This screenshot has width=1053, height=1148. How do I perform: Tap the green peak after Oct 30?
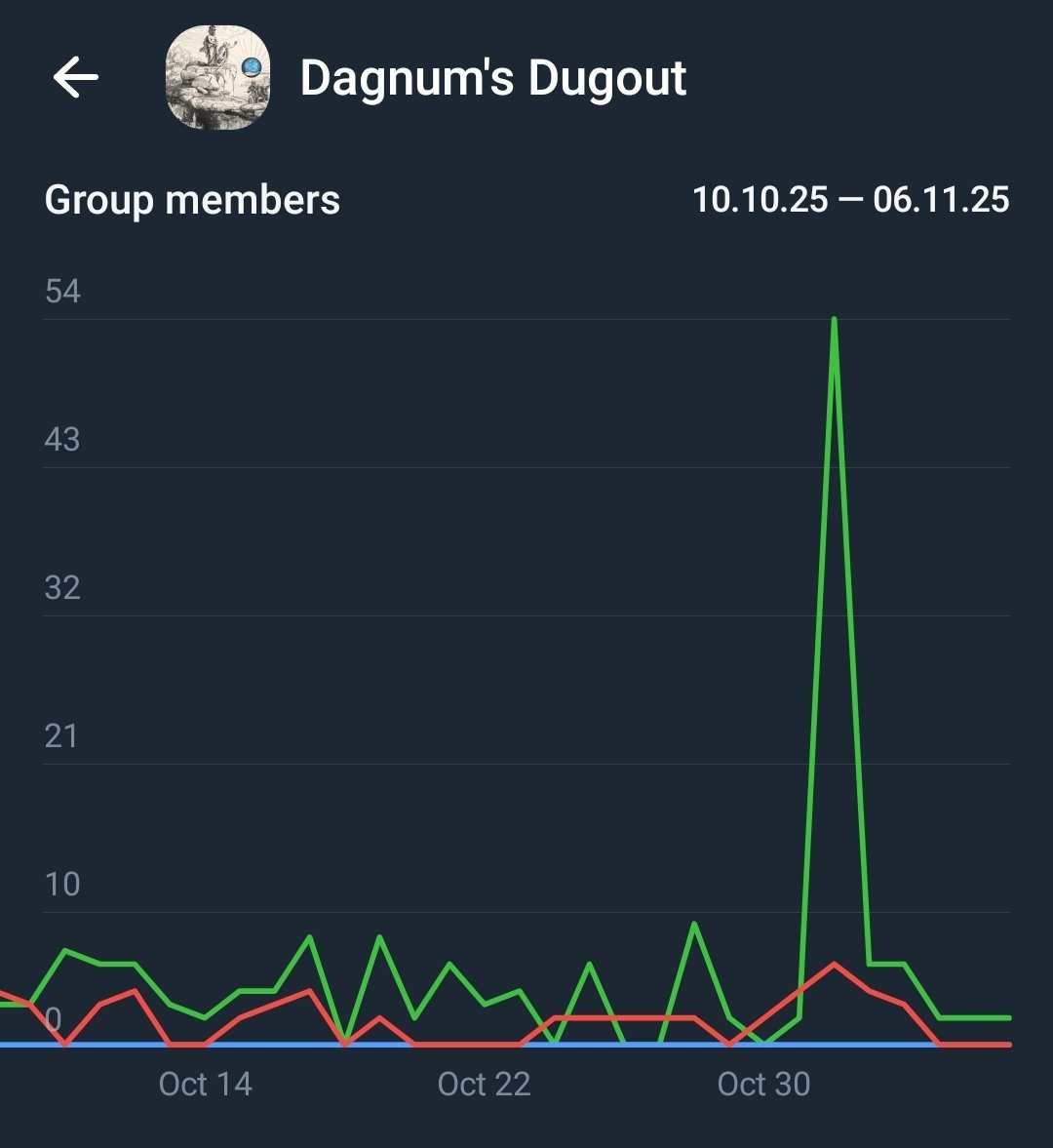click(x=835, y=320)
